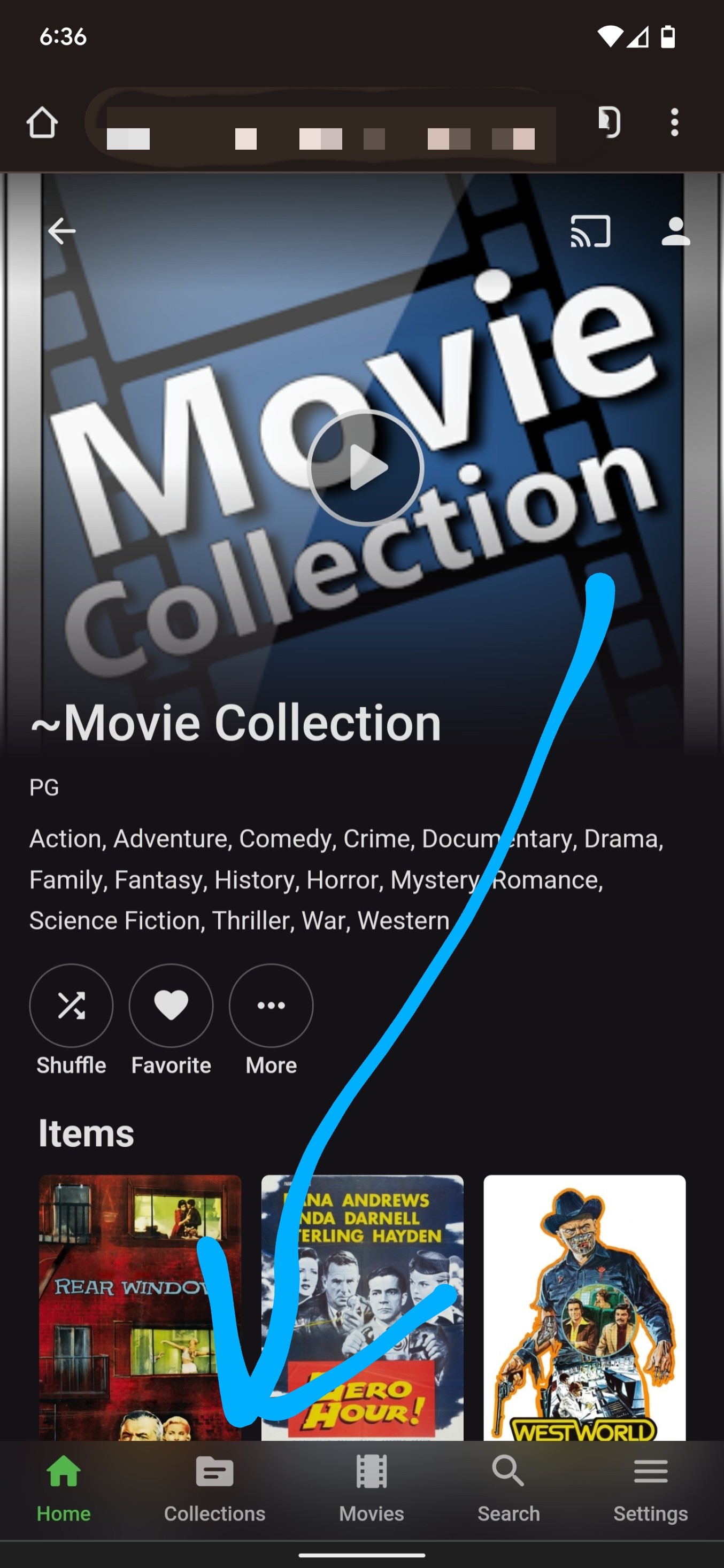Open the More options button
The height and width of the screenshot is (1568, 724).
tap(271, 1005)
